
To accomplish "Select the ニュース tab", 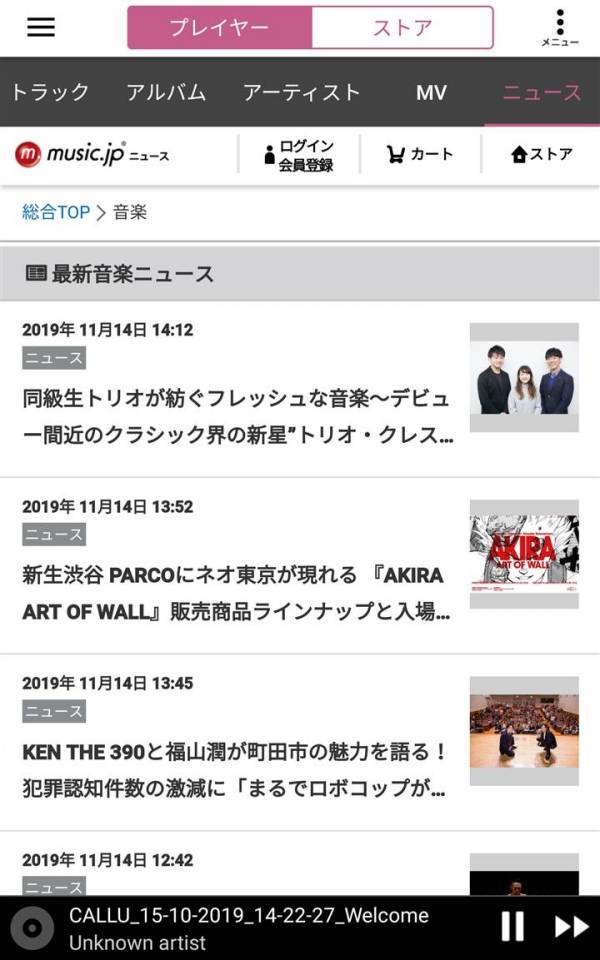I will tap(541, 93).
